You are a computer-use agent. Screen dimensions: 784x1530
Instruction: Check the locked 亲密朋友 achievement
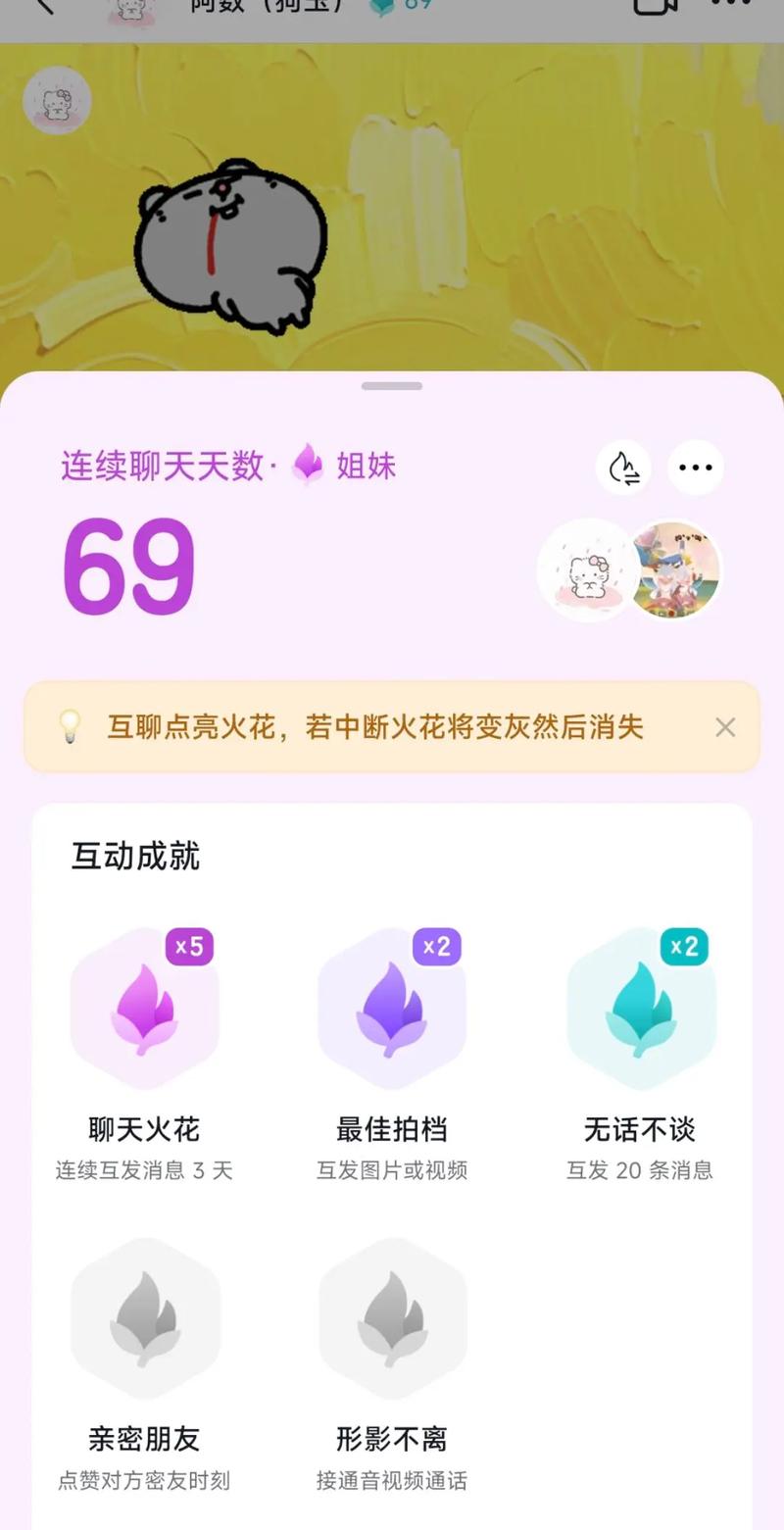pyautogui.click(x=144, y=1317)
